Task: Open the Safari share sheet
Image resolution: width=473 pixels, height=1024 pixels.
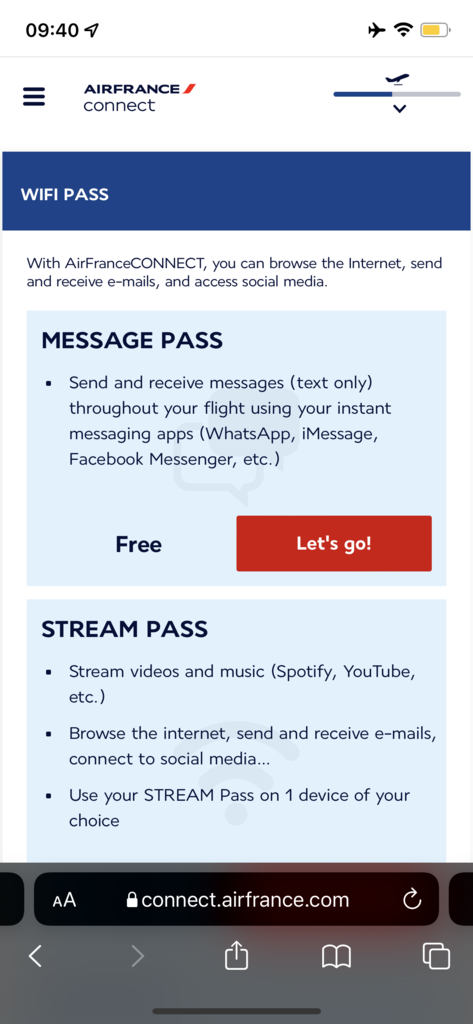Action: pyautogui.click(x=236, y=956)
